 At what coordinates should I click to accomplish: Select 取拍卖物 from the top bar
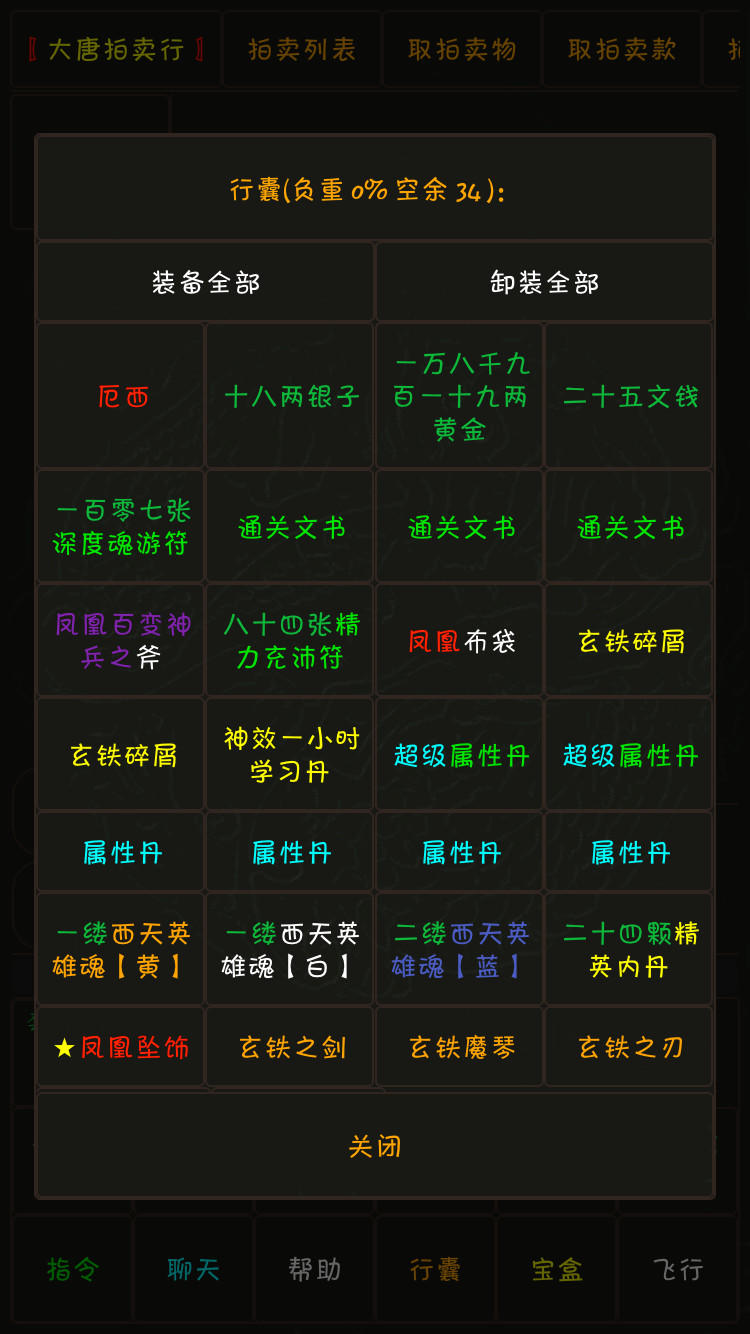tap(461, 47)
